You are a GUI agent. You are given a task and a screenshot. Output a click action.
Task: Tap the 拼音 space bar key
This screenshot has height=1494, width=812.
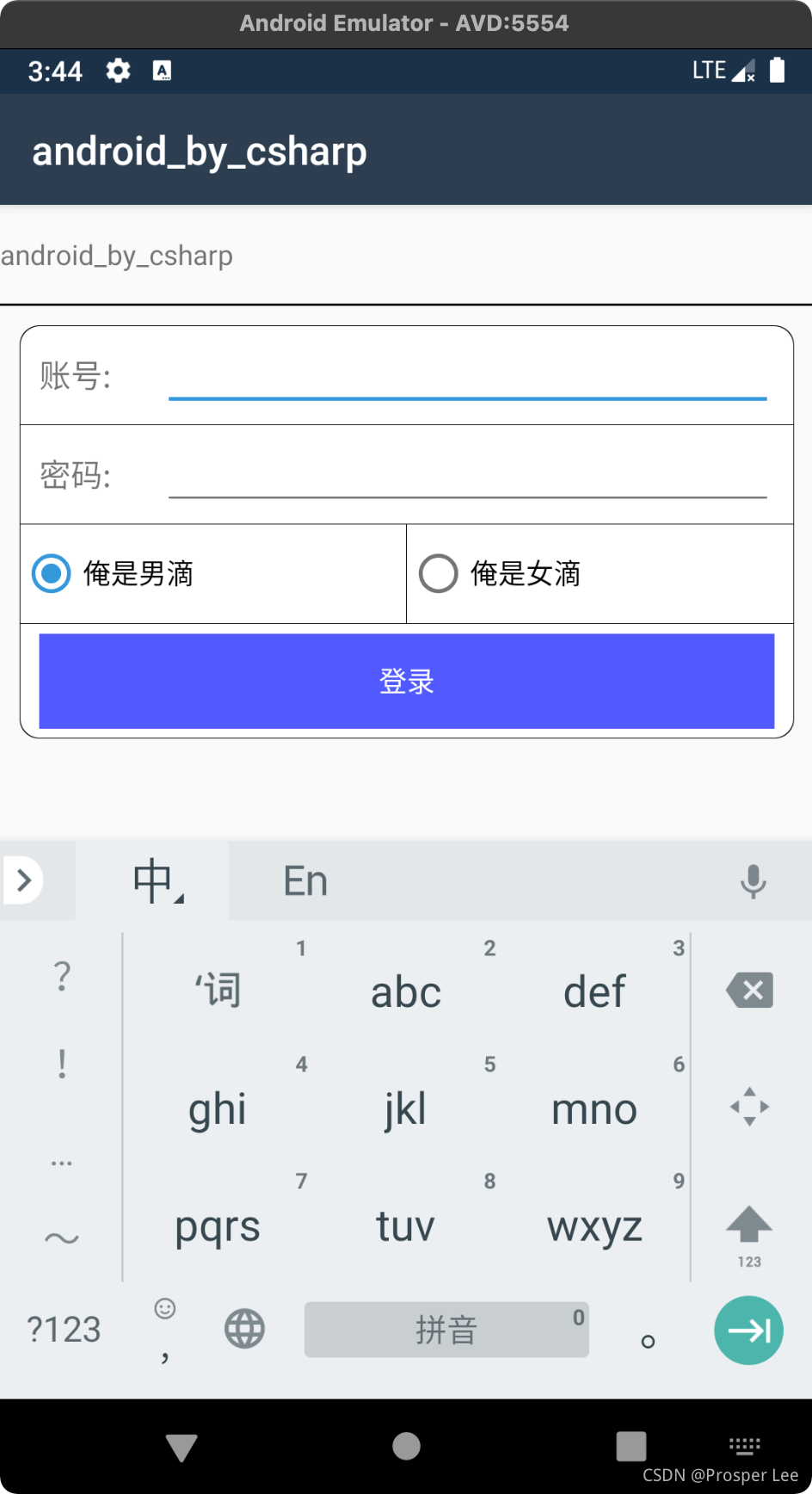pos(446,1330)
